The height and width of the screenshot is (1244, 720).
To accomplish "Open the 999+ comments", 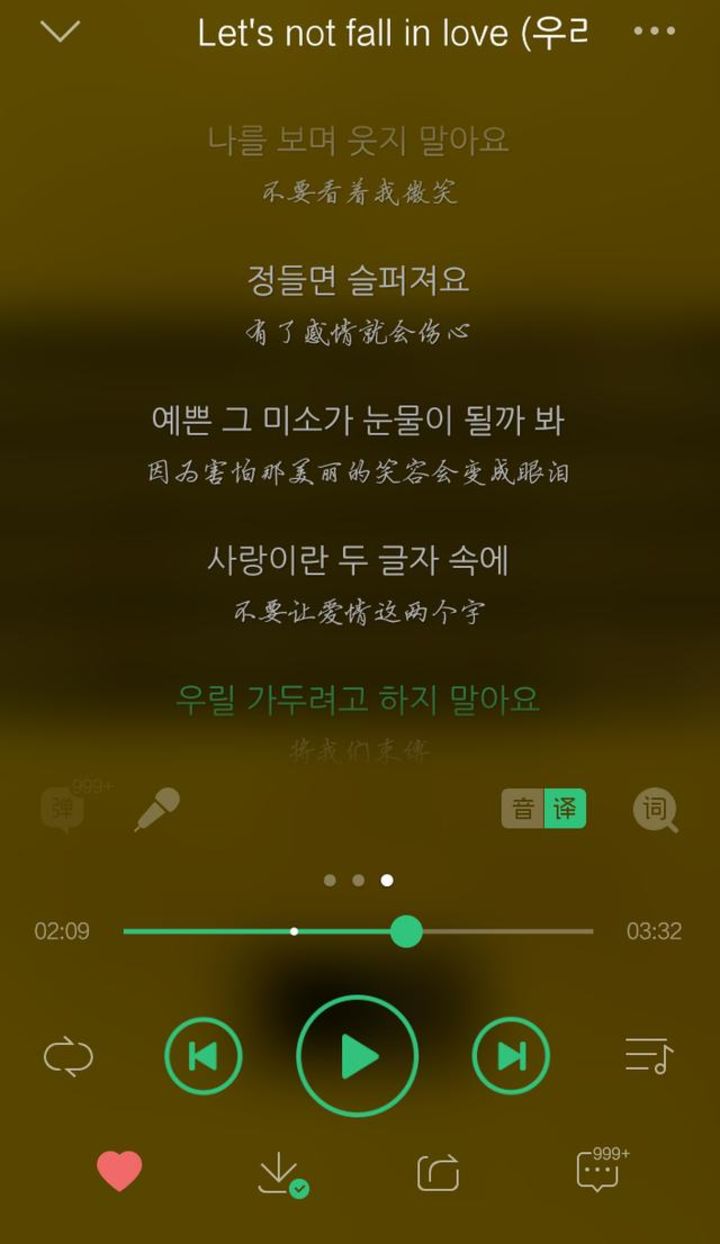I will pyautogui.click(x=600, y=1172).
